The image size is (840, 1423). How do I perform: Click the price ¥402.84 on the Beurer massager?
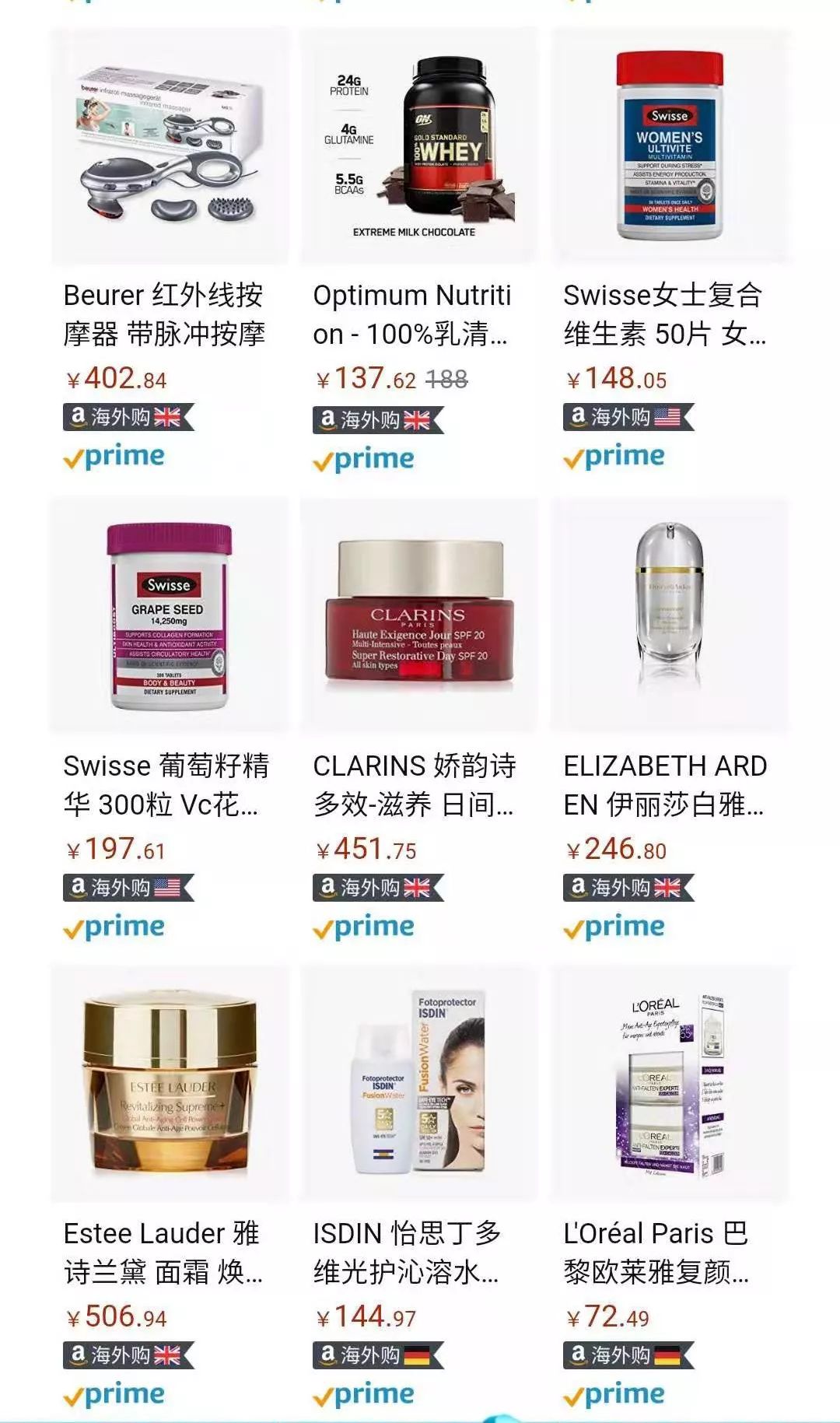pyautogui.click(x=113, y=379)
